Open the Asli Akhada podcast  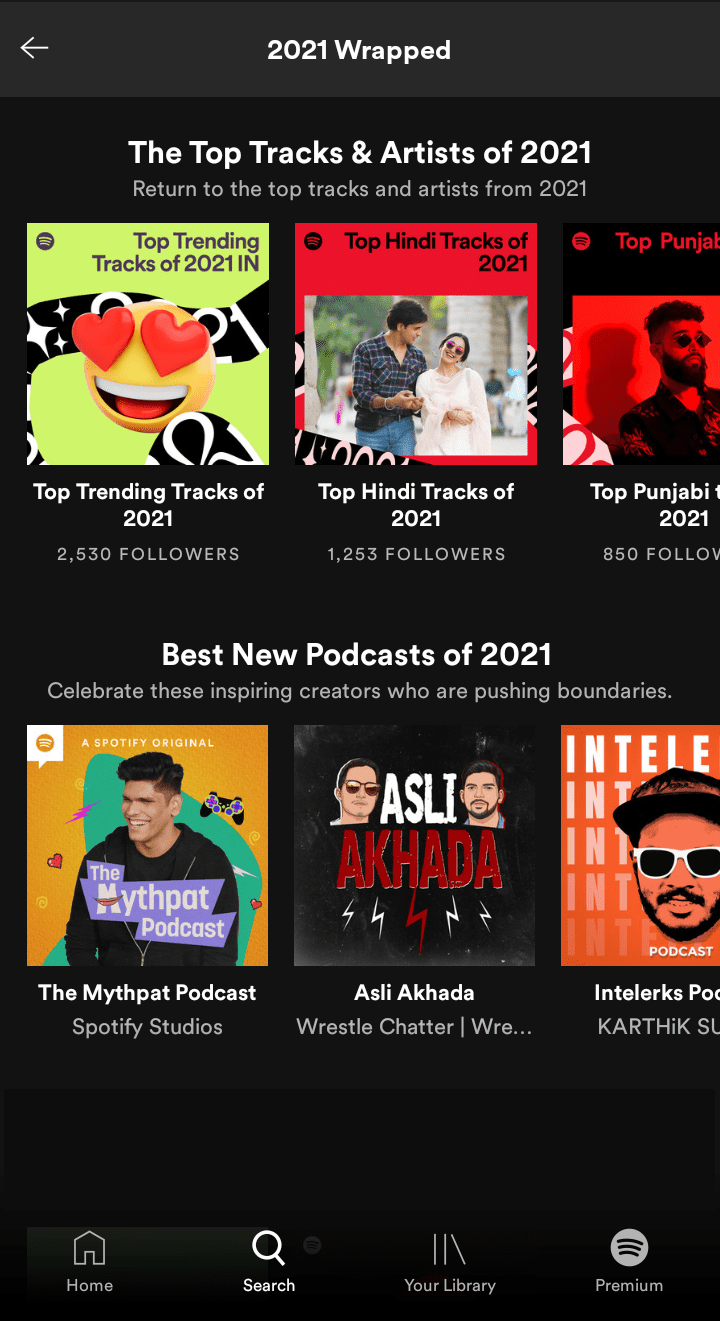tap(414, 845)
